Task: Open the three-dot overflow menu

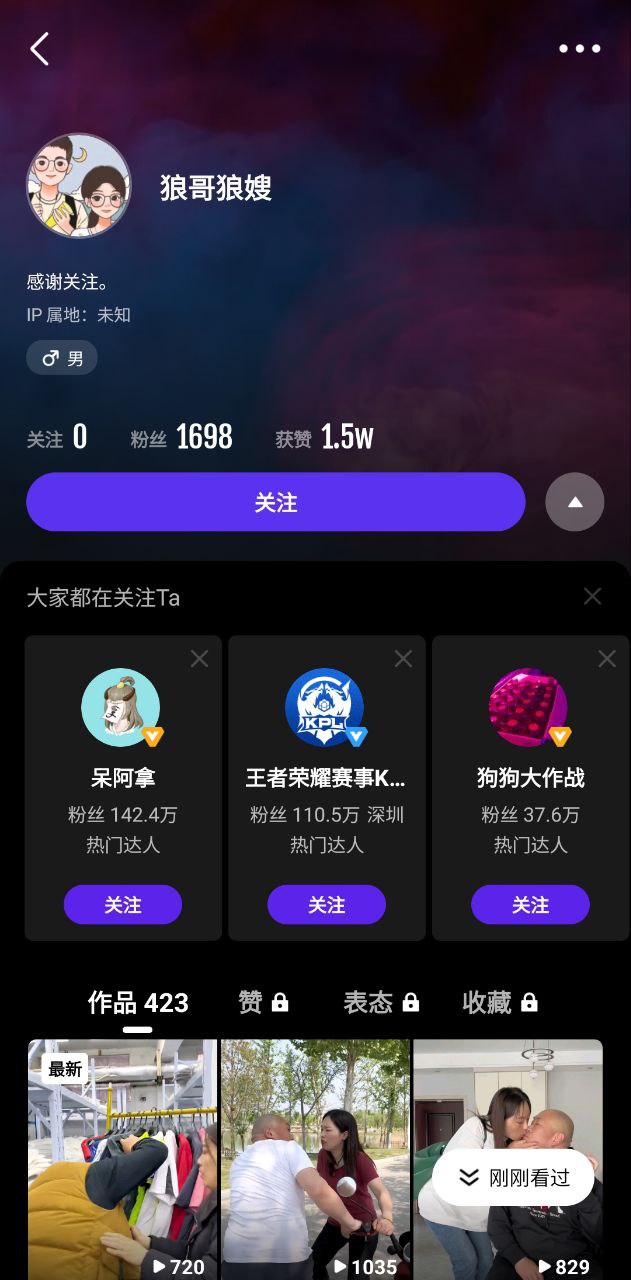Action: (x=579, y=48)
